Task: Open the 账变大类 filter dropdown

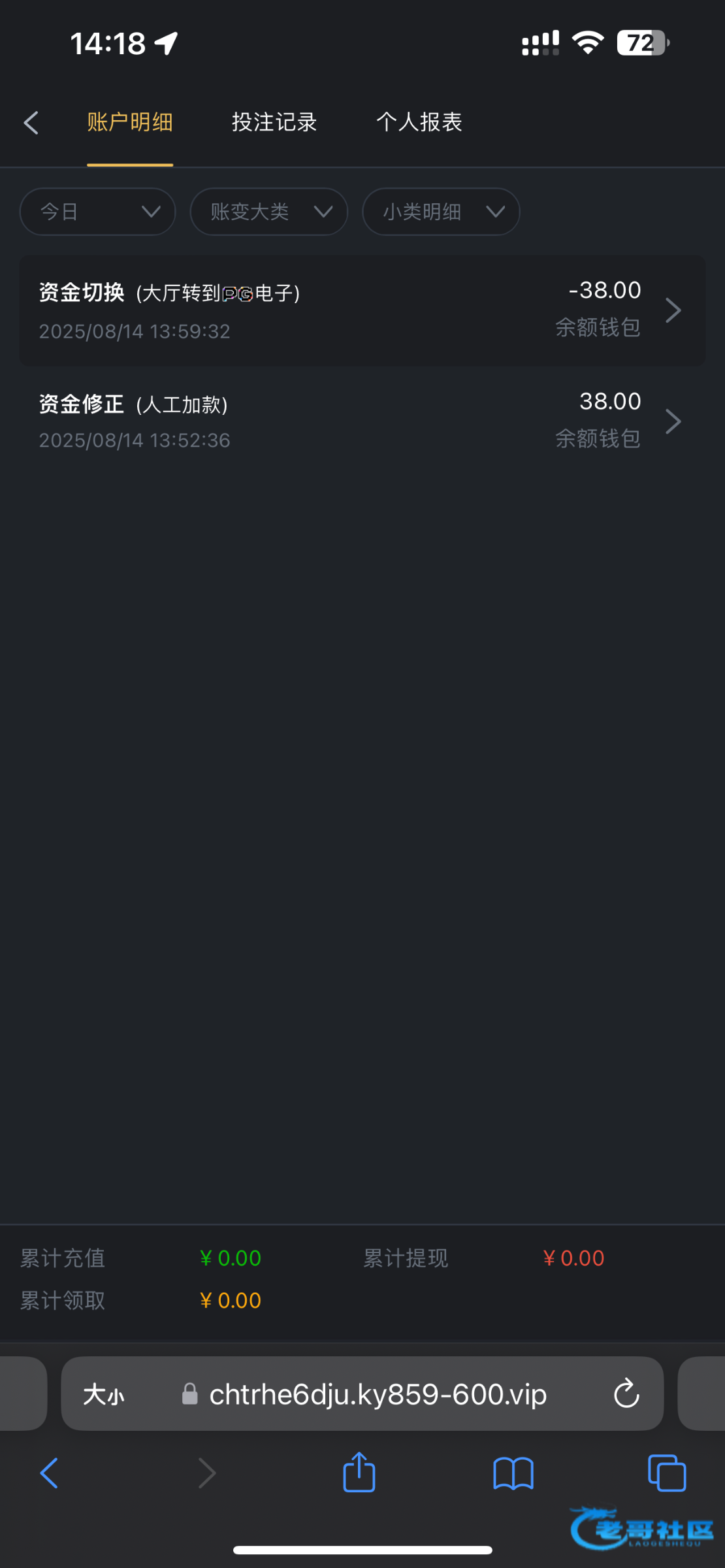Action: tap(269, 212)
